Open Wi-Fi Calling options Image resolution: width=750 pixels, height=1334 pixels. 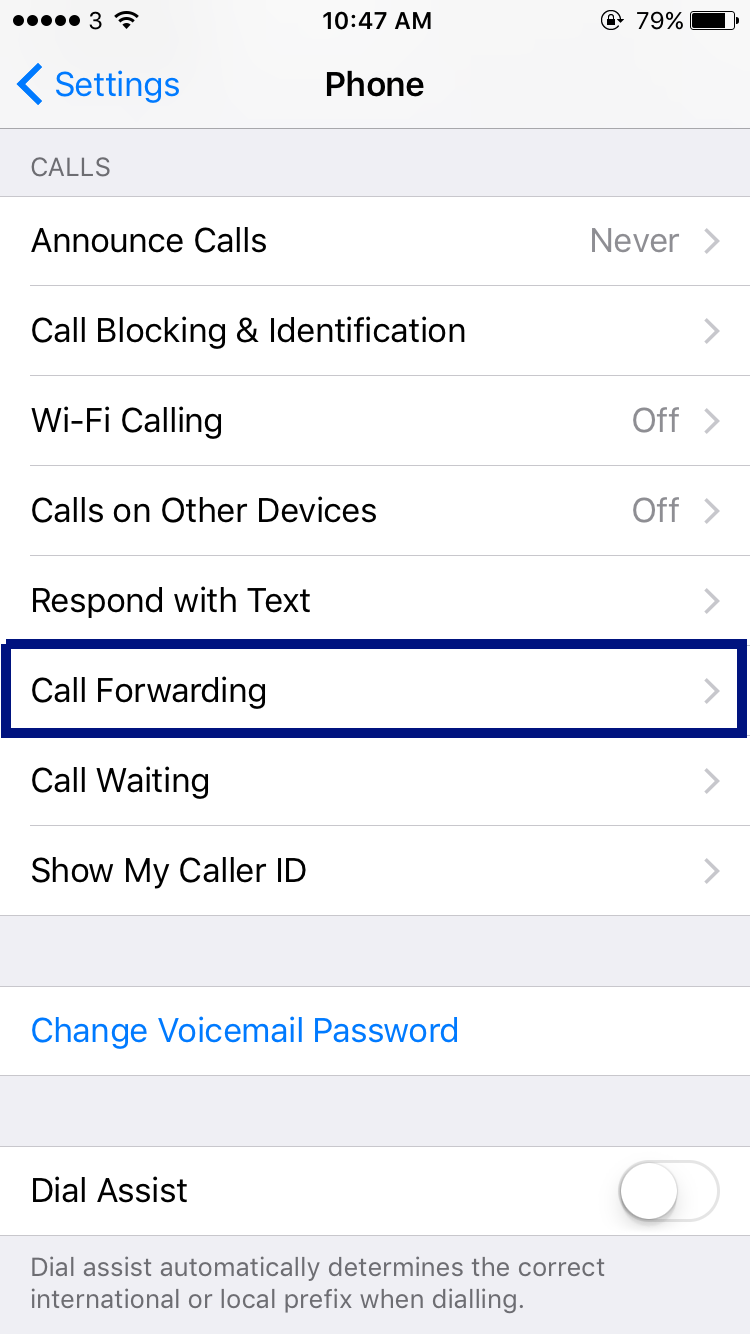[x=375, y=421]
